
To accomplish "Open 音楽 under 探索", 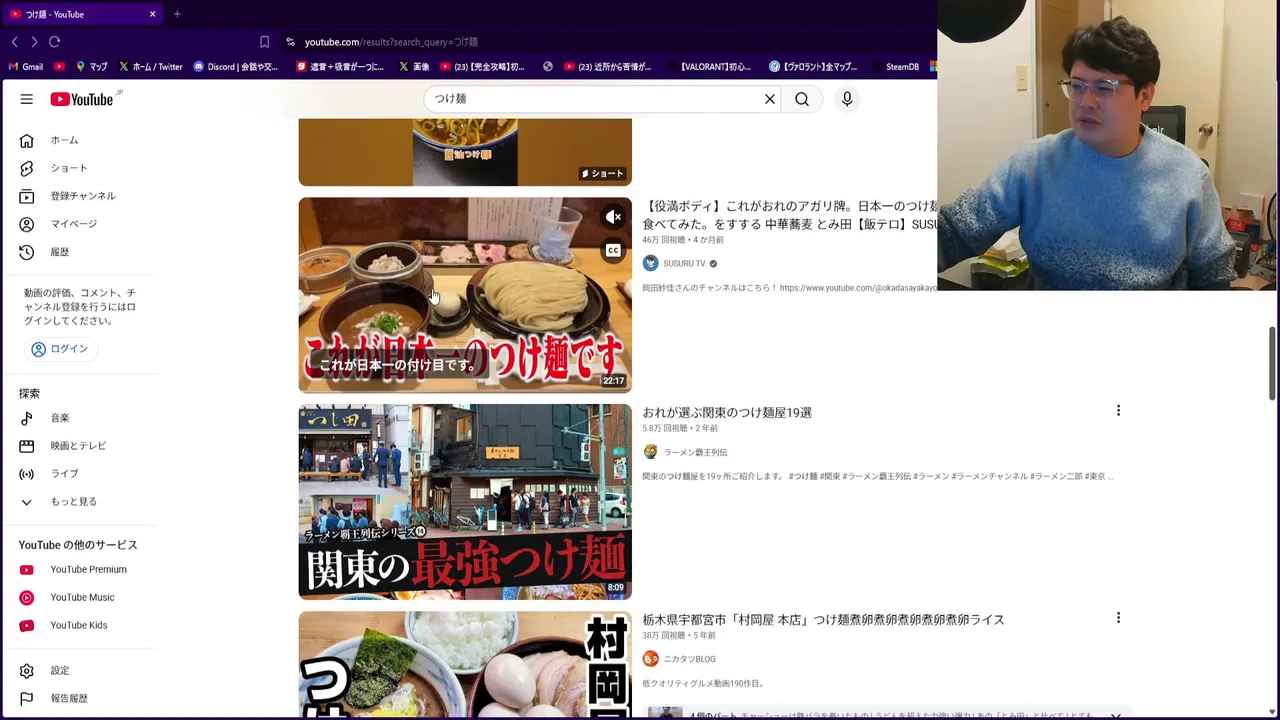I will coord(59,418).
